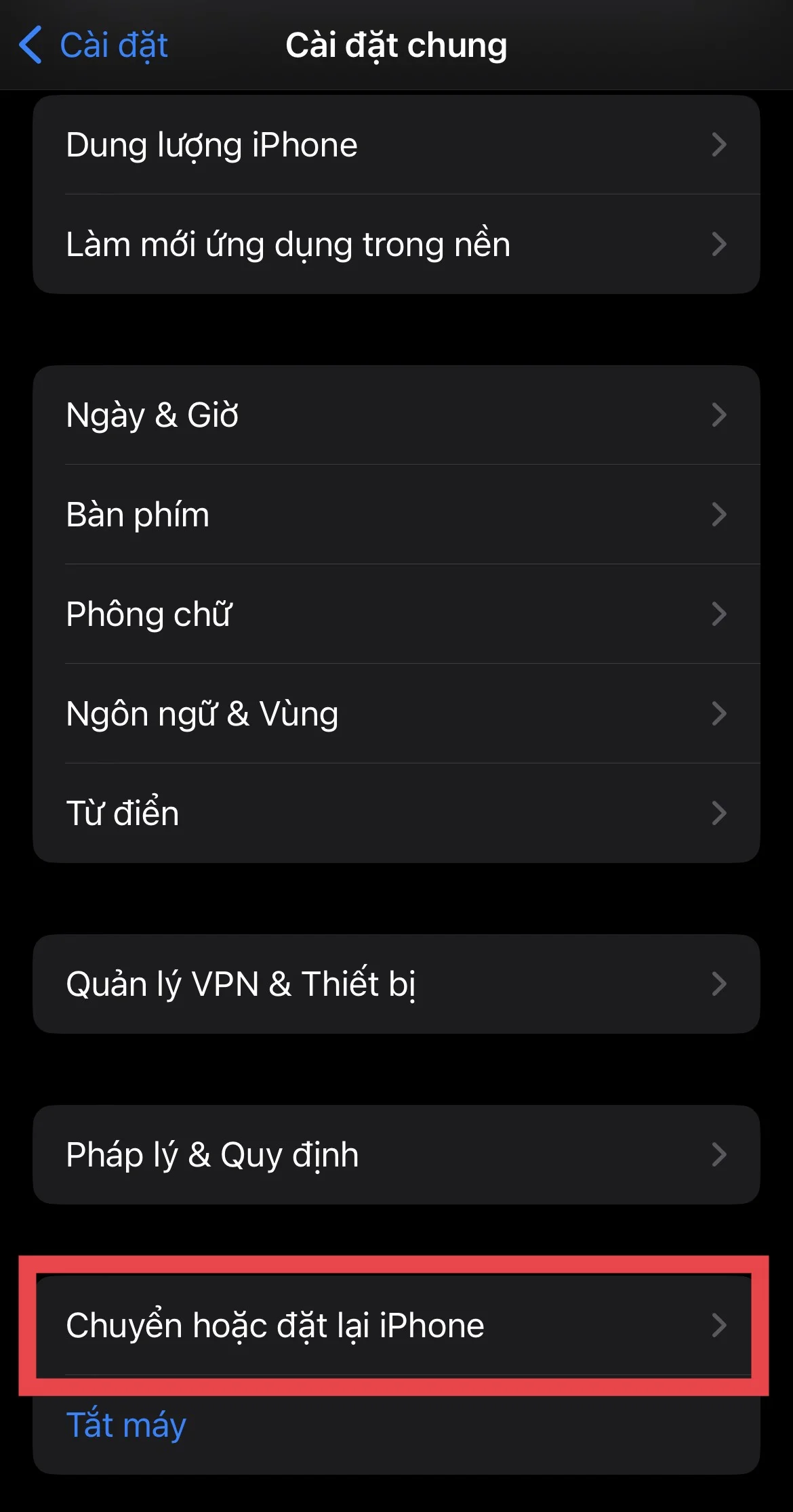Expand the chevron next to Ngày & Giờ
Viewport: 793px width, 1512px height.
point(718,415)
